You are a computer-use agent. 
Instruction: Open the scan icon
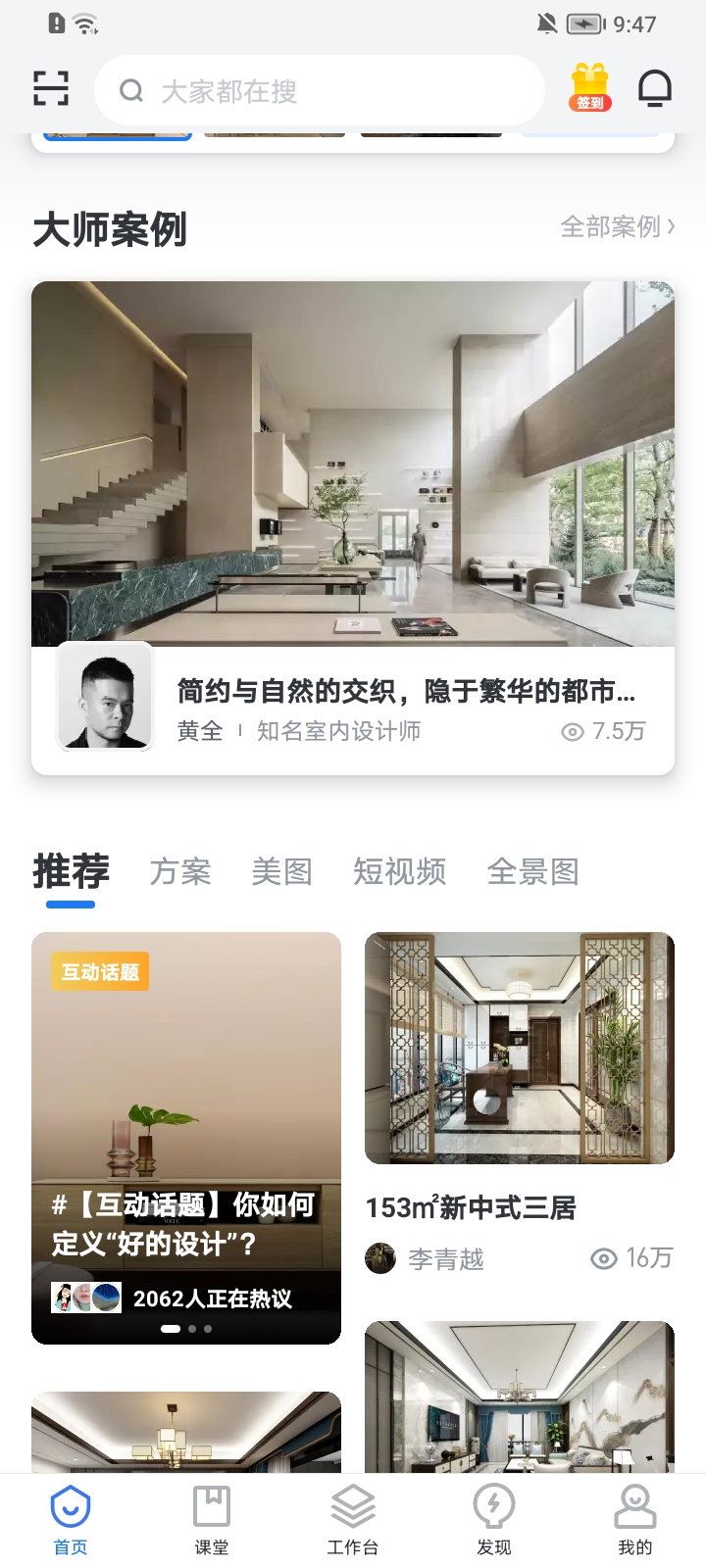tap(51, 88)
